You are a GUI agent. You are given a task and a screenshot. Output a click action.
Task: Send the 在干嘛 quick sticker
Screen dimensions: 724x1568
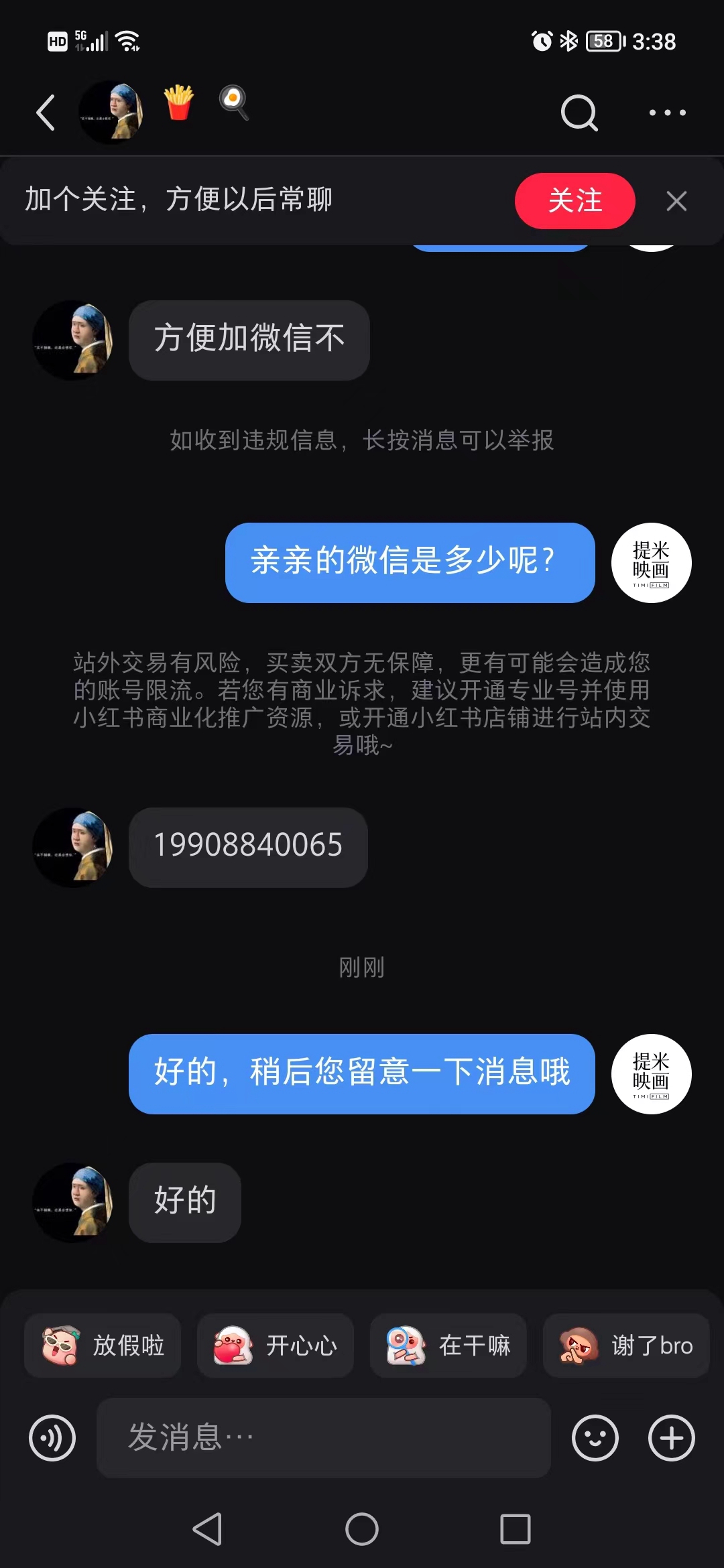[448, 1345]
